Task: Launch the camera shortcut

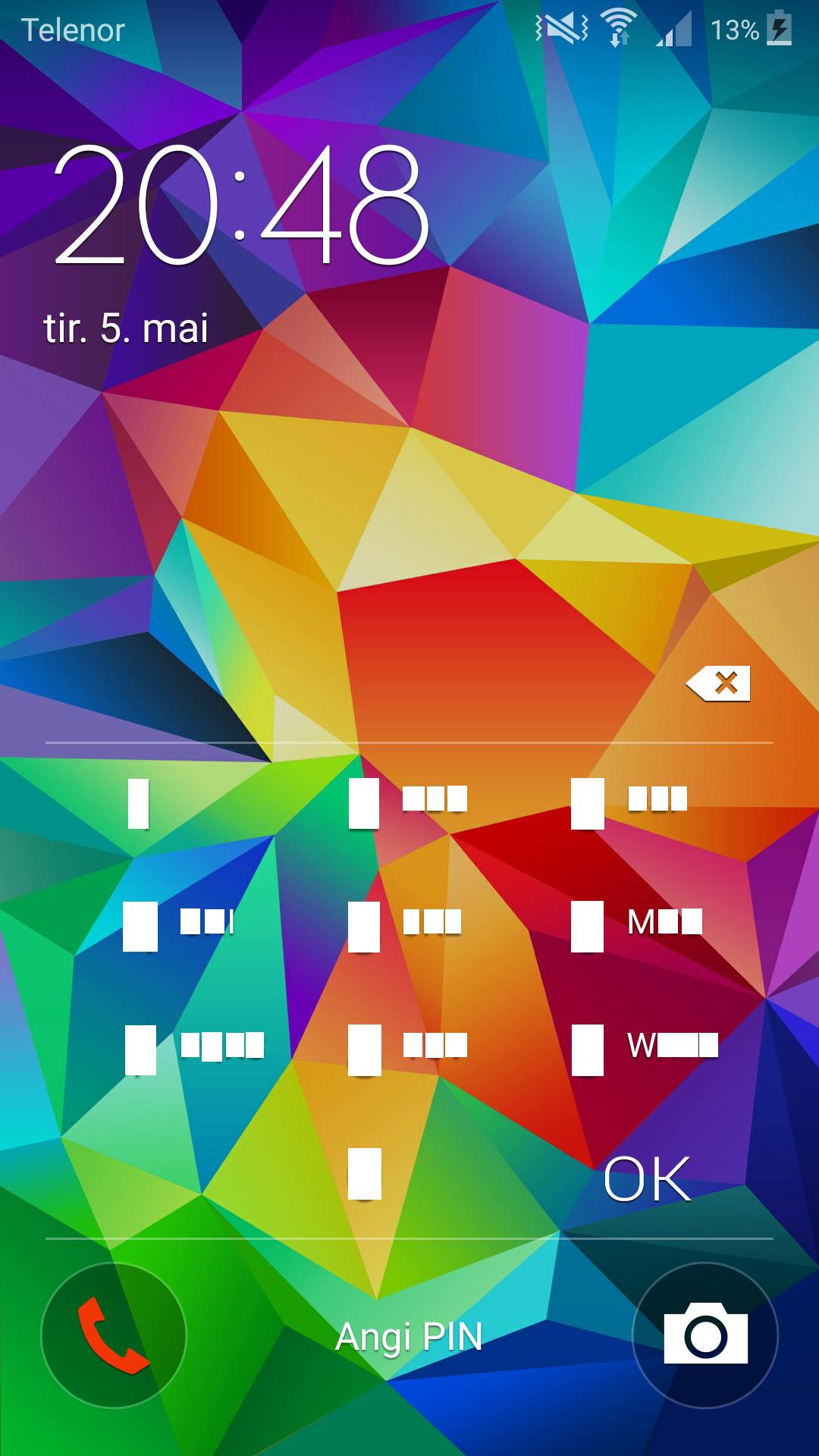Action: point(705,1335)
